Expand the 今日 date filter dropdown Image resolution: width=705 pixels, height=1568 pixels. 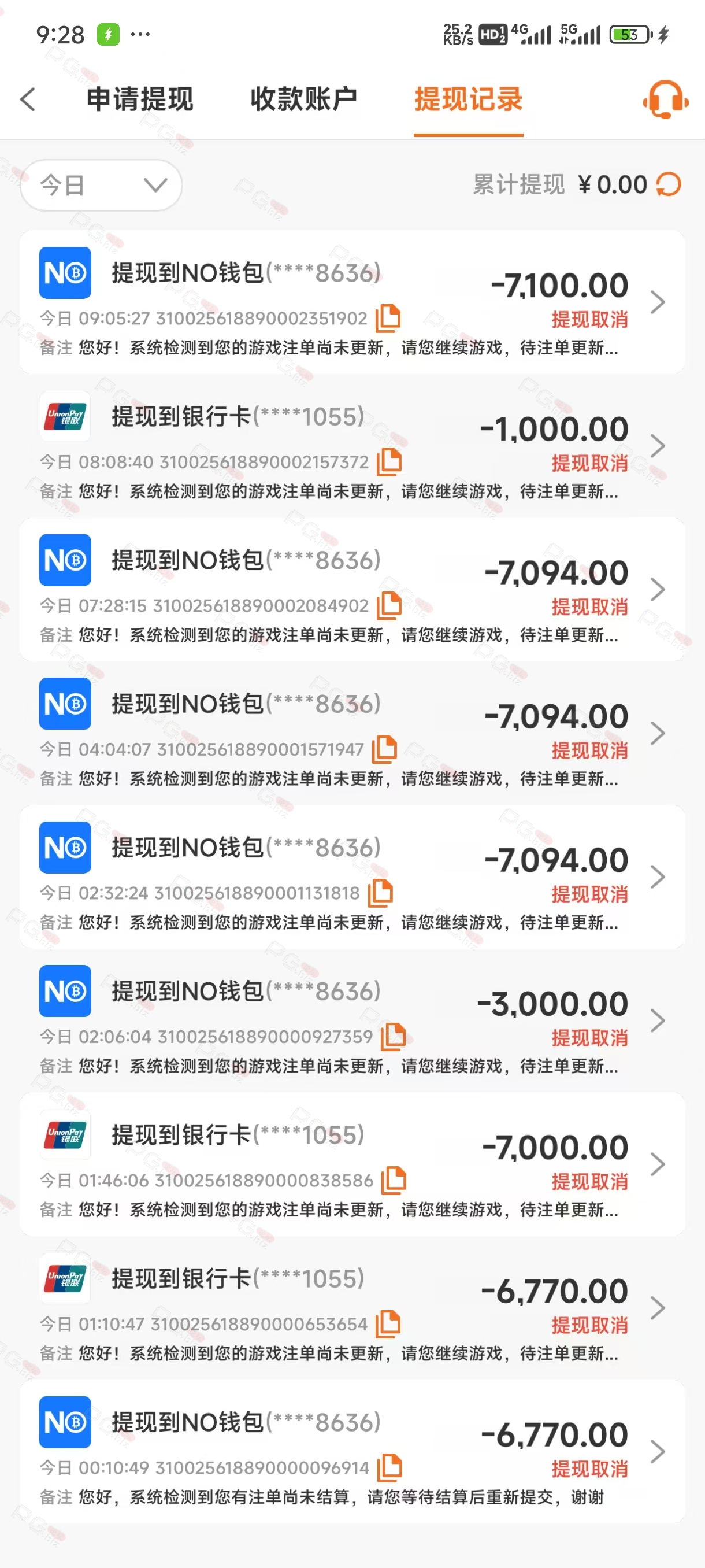pyautogui.click(x=101, y=185)
